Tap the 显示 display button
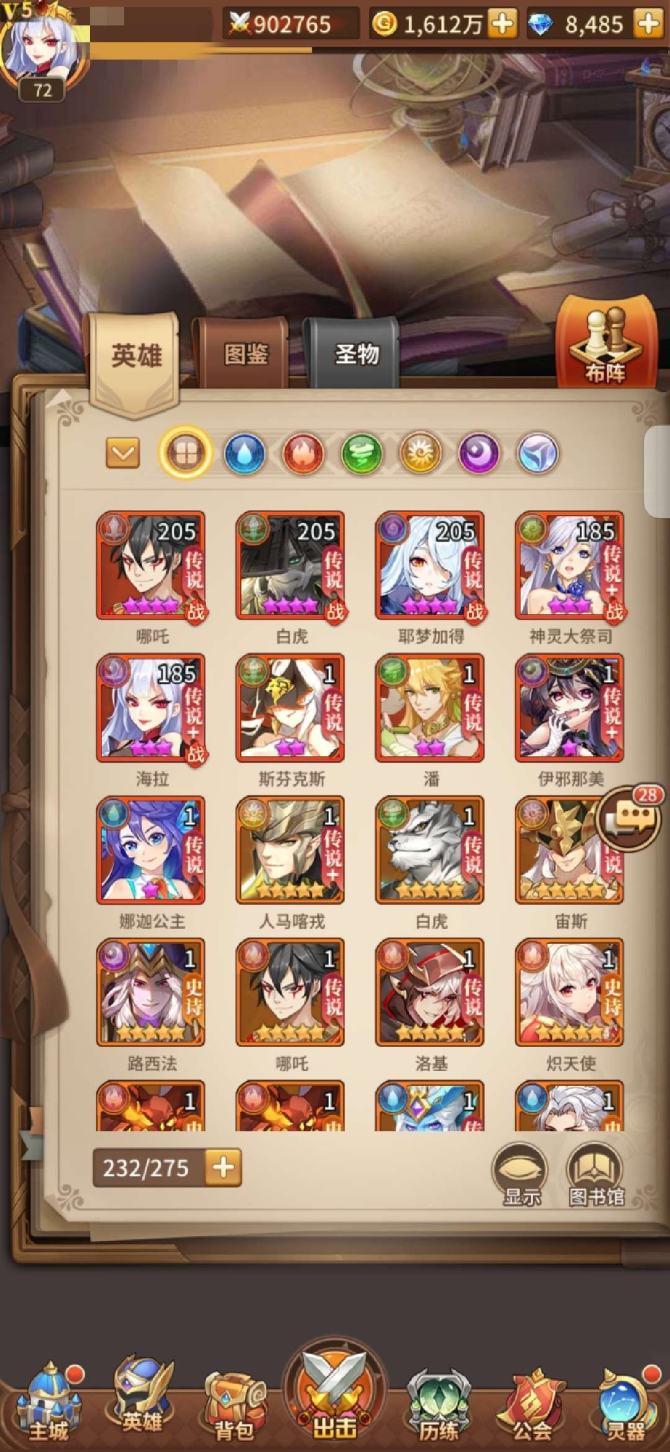This screenshot has width=670, height=1452. pos(521,1174)
